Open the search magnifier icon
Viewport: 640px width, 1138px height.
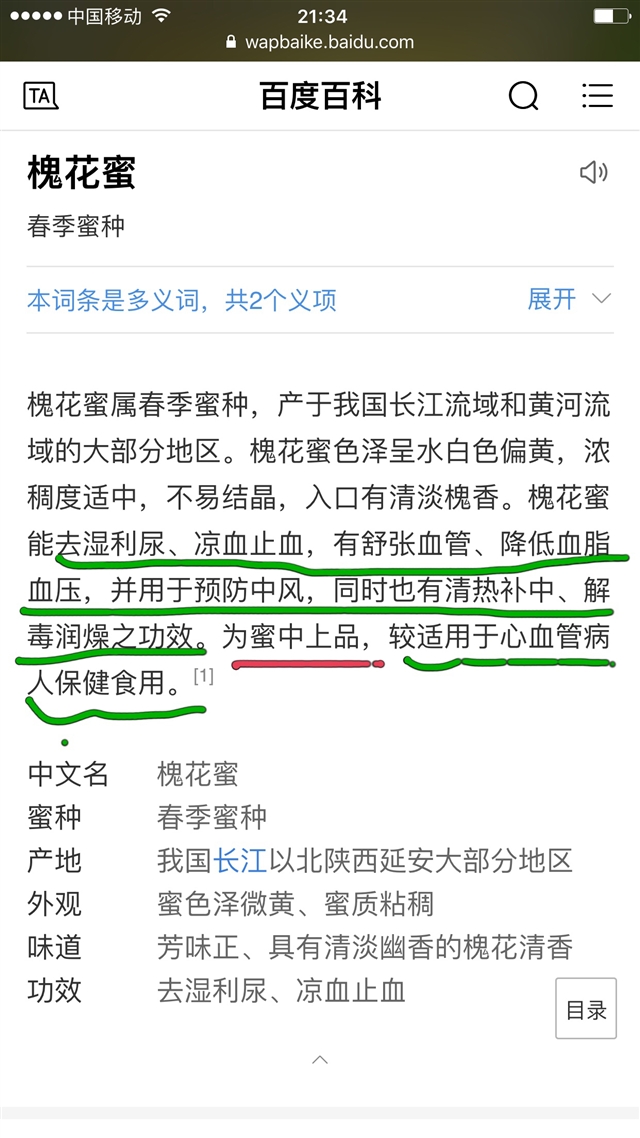pos(523,96)
